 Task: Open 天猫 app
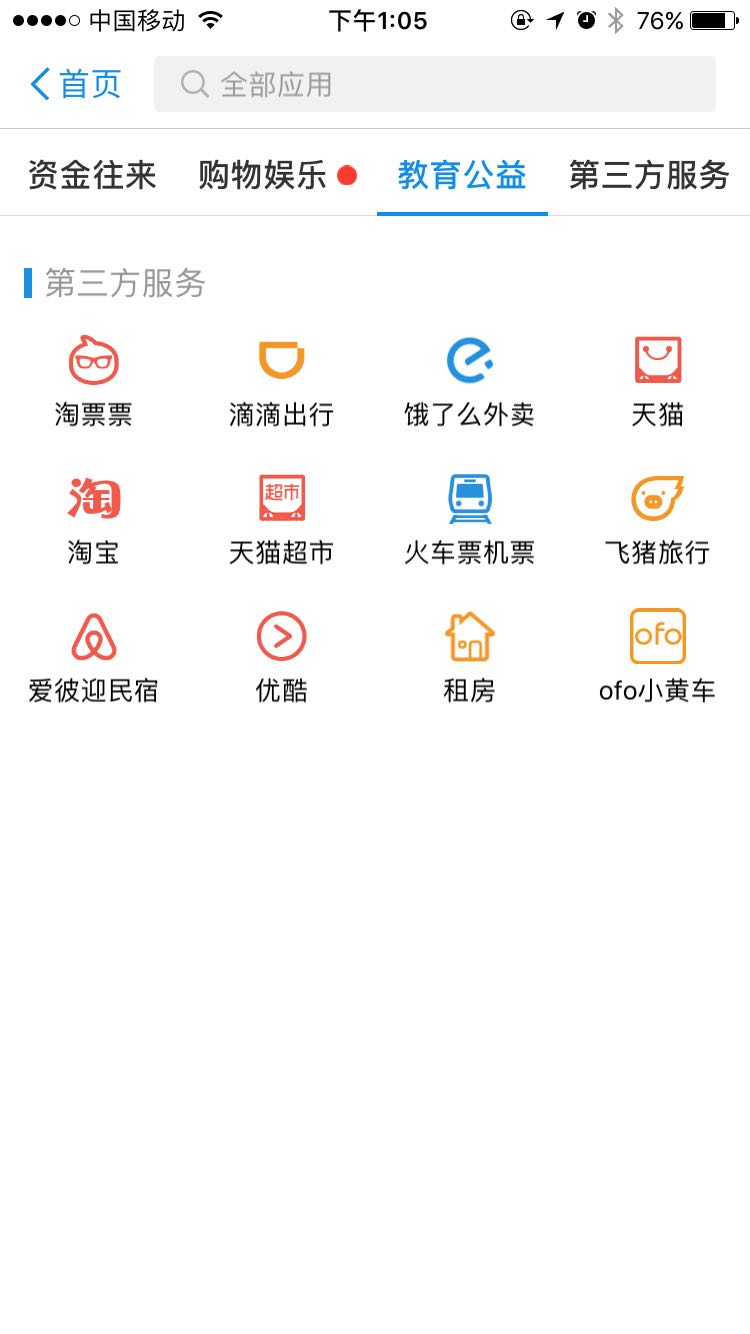pyautogui.click(x=657, y=380)
